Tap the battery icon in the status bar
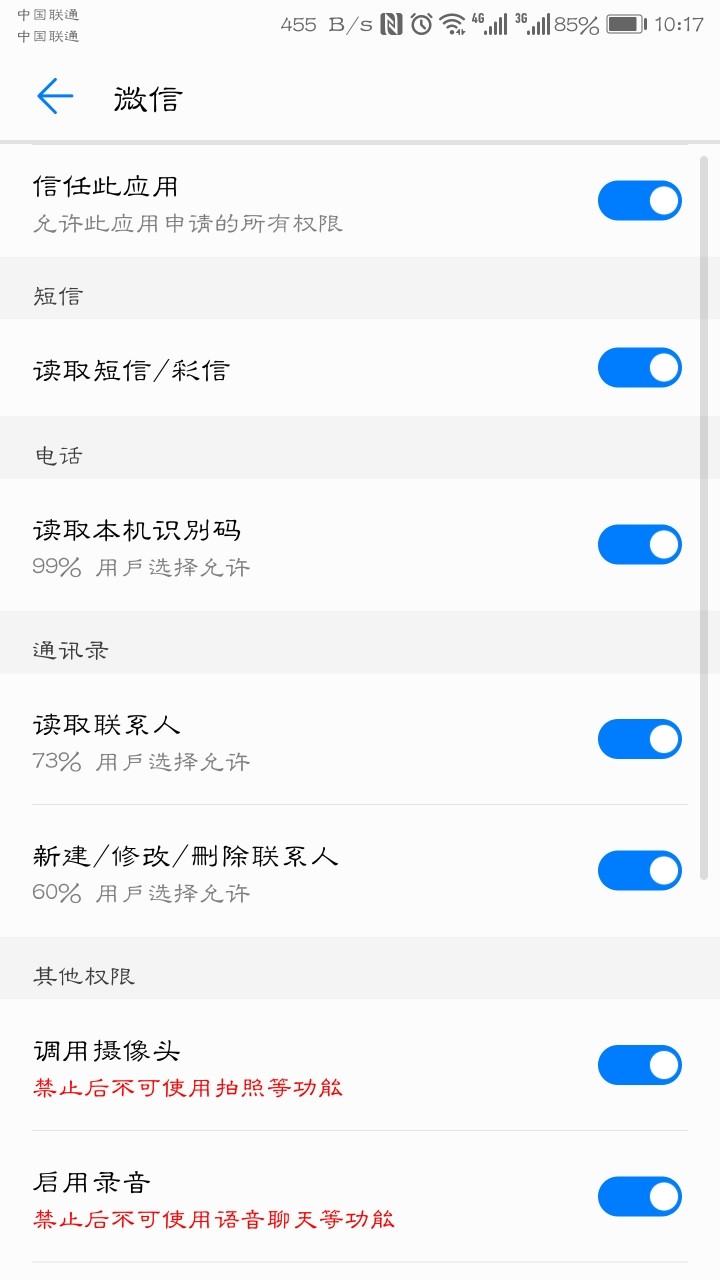 626,21
